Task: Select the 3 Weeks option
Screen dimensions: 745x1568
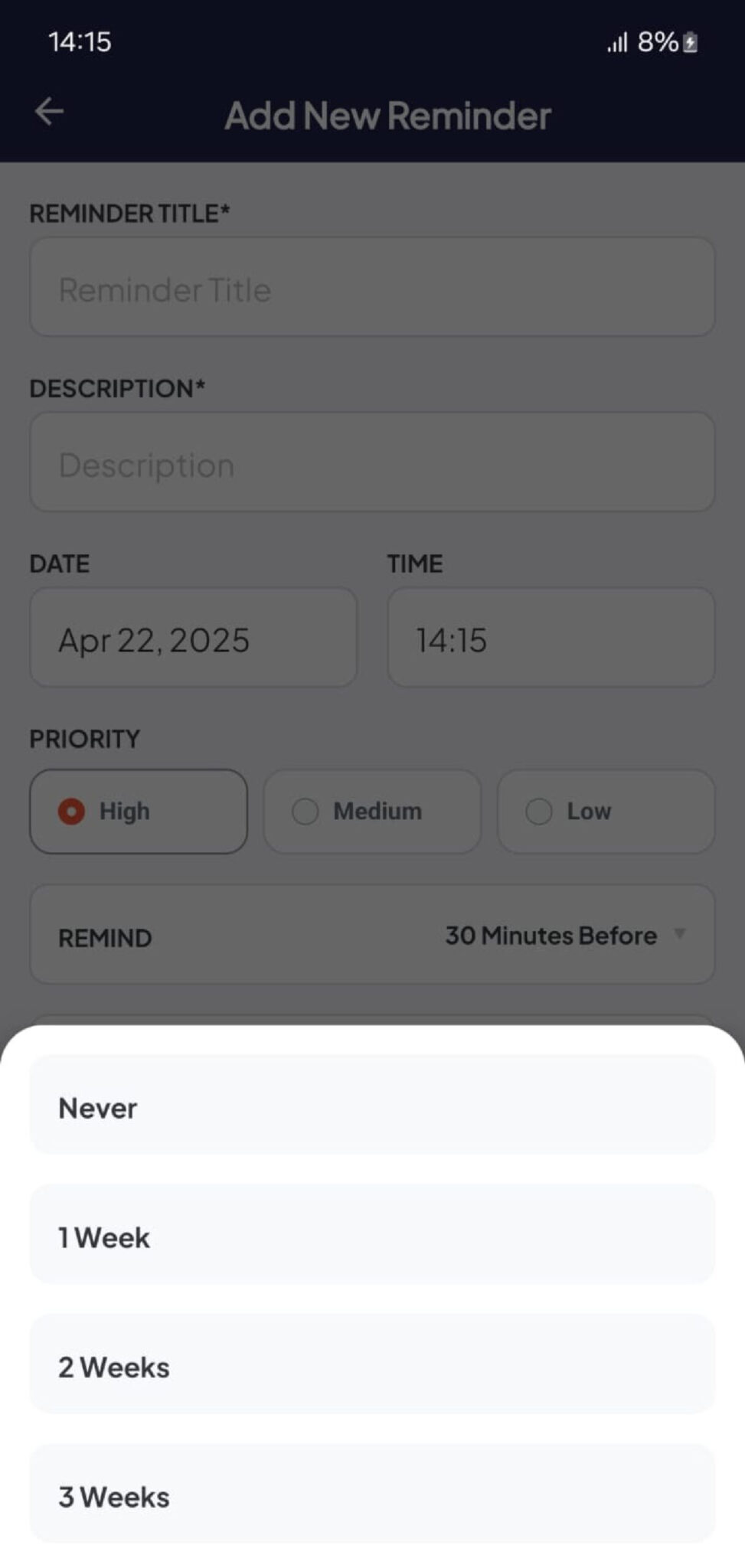Action: click(372, 1494)
